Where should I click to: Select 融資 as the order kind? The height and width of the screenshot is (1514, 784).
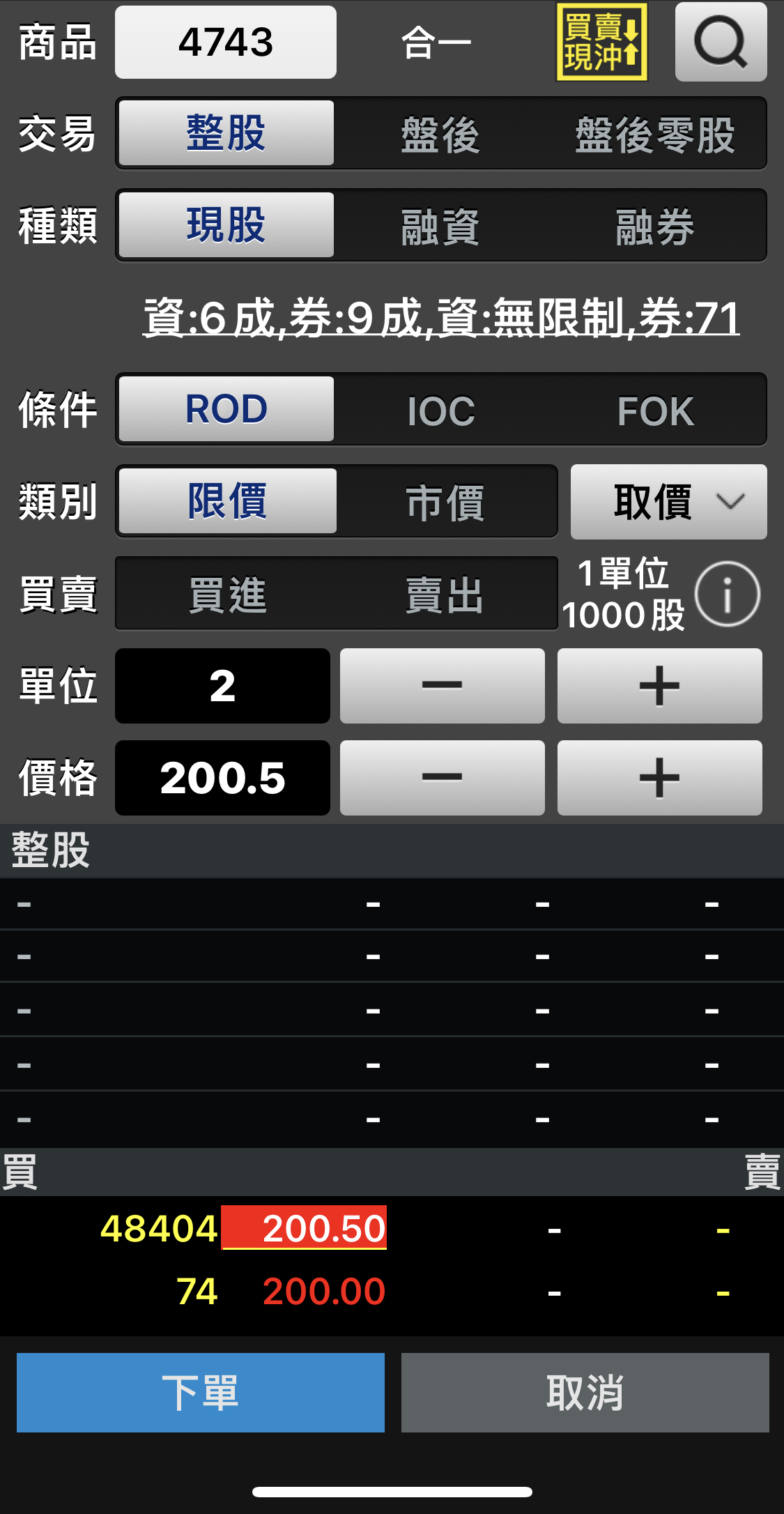point(440,226)
